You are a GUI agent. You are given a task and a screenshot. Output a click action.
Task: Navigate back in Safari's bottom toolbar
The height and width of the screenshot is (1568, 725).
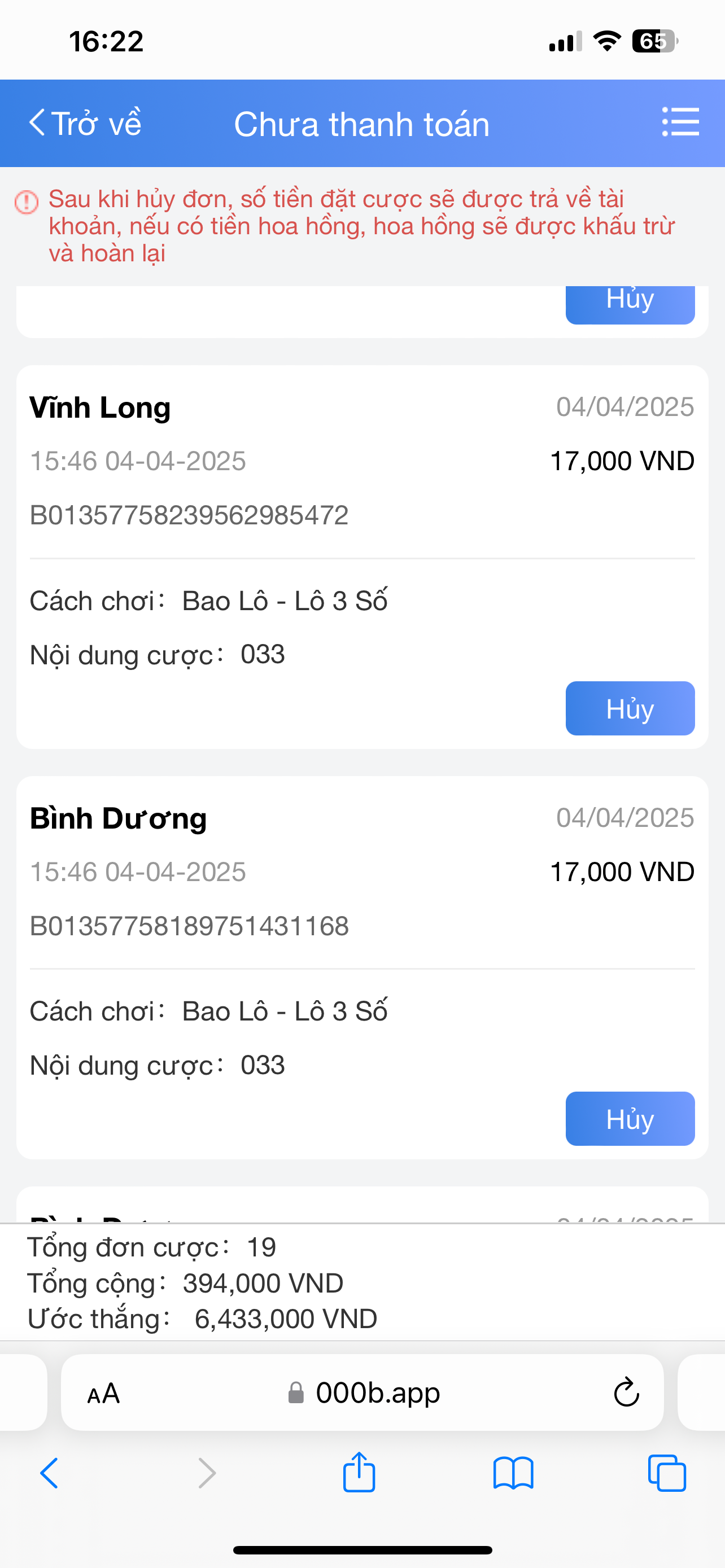click(49, 1474)
